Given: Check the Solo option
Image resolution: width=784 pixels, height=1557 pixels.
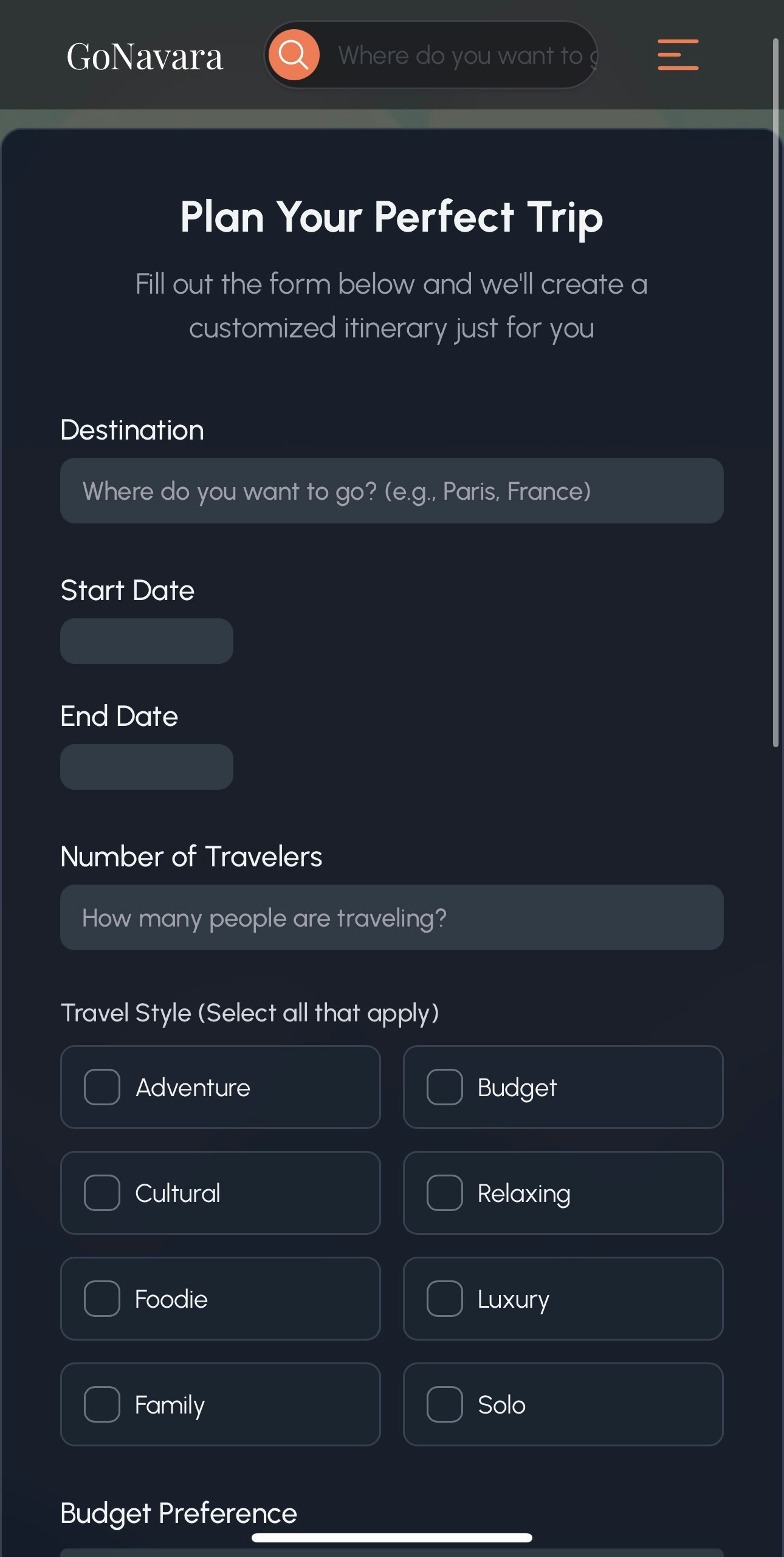Looking at the screenshot, I should click(x=444, y=1404).
